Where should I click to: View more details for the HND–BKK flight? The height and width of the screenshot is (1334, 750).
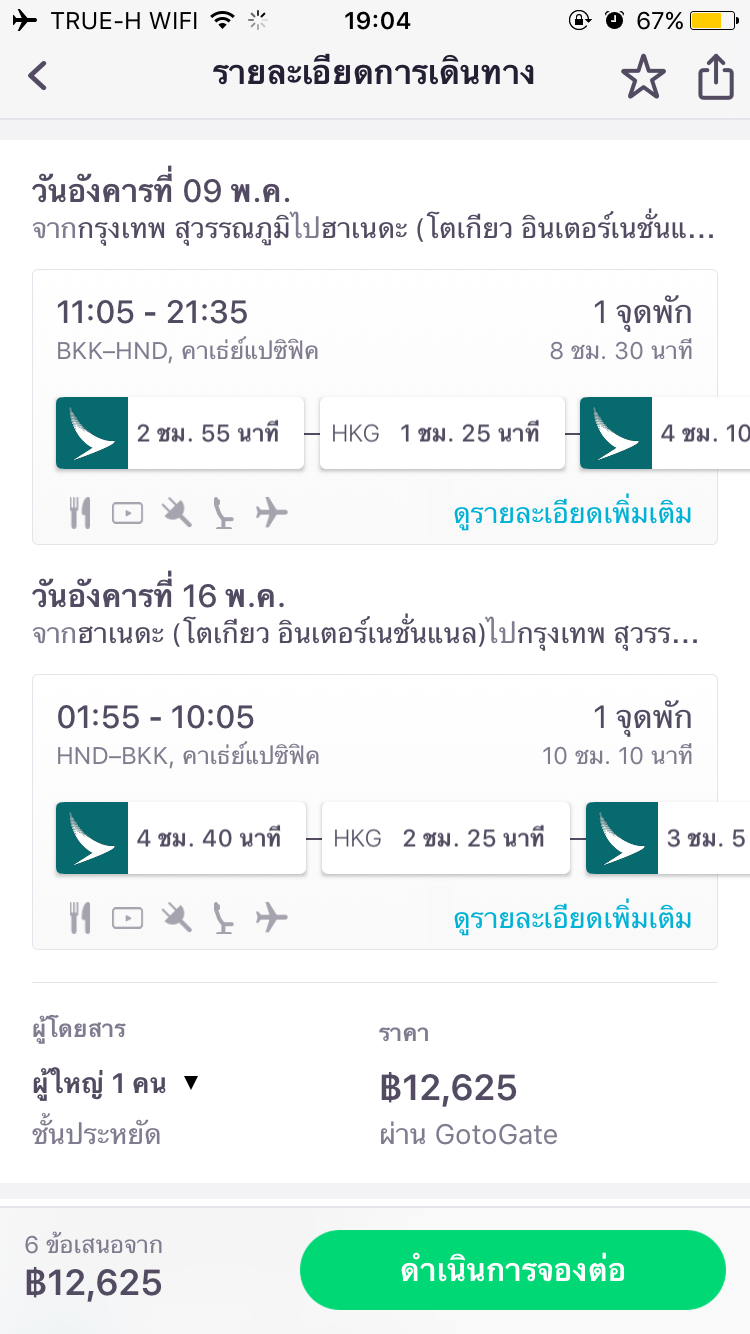tap(573, 918)
